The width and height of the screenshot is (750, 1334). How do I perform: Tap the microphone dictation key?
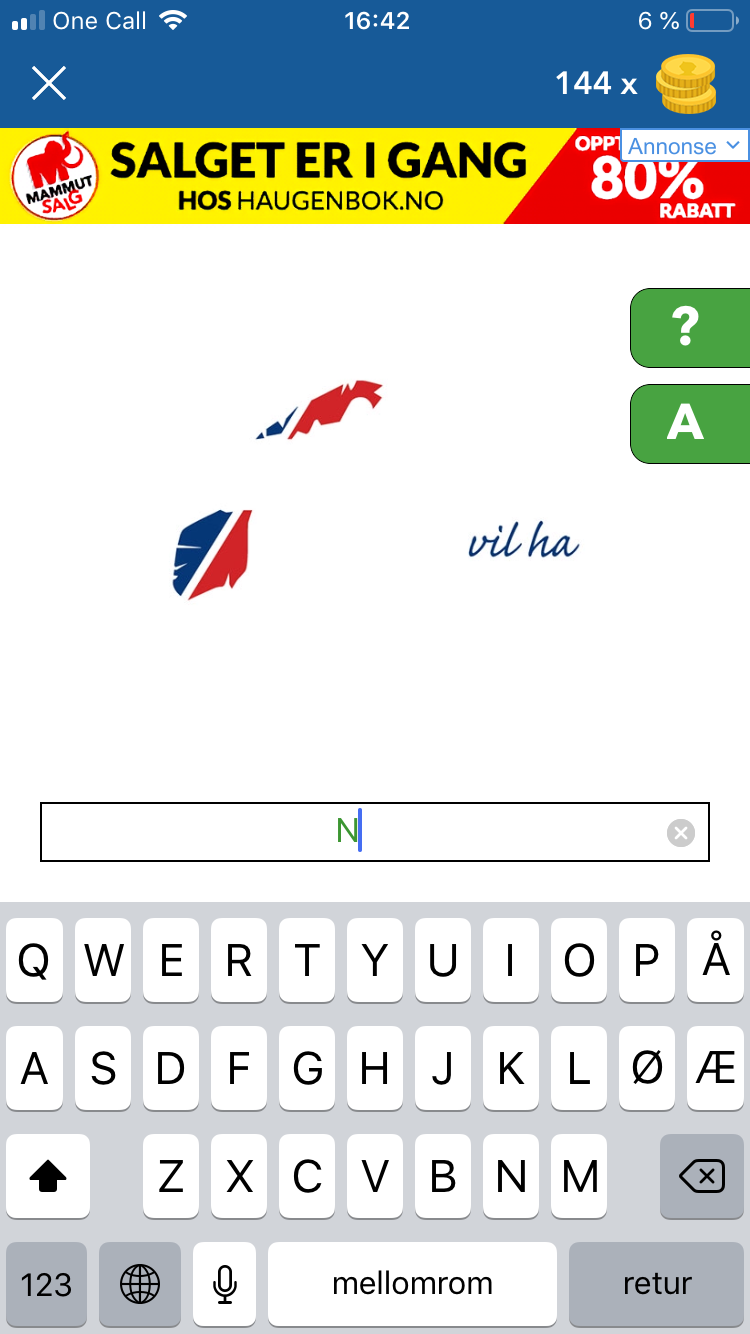[x=225, y=1284]
